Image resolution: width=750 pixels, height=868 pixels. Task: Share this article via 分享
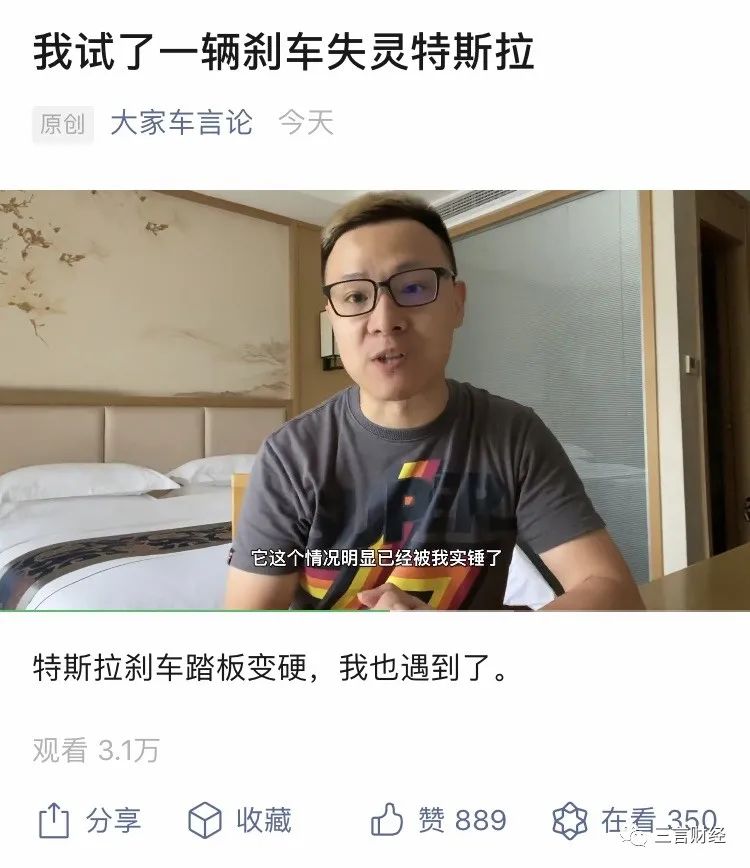(x=89, y=821)
